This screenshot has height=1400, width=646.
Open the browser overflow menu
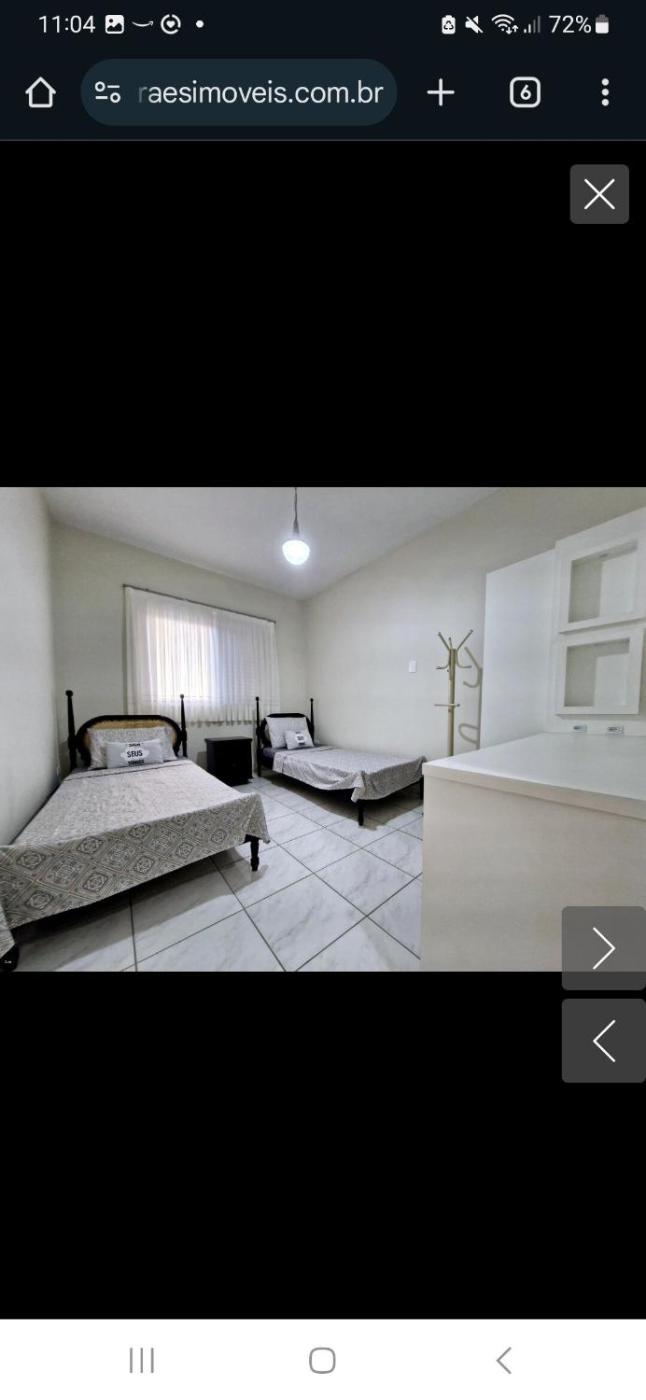(x=604, y=93)
